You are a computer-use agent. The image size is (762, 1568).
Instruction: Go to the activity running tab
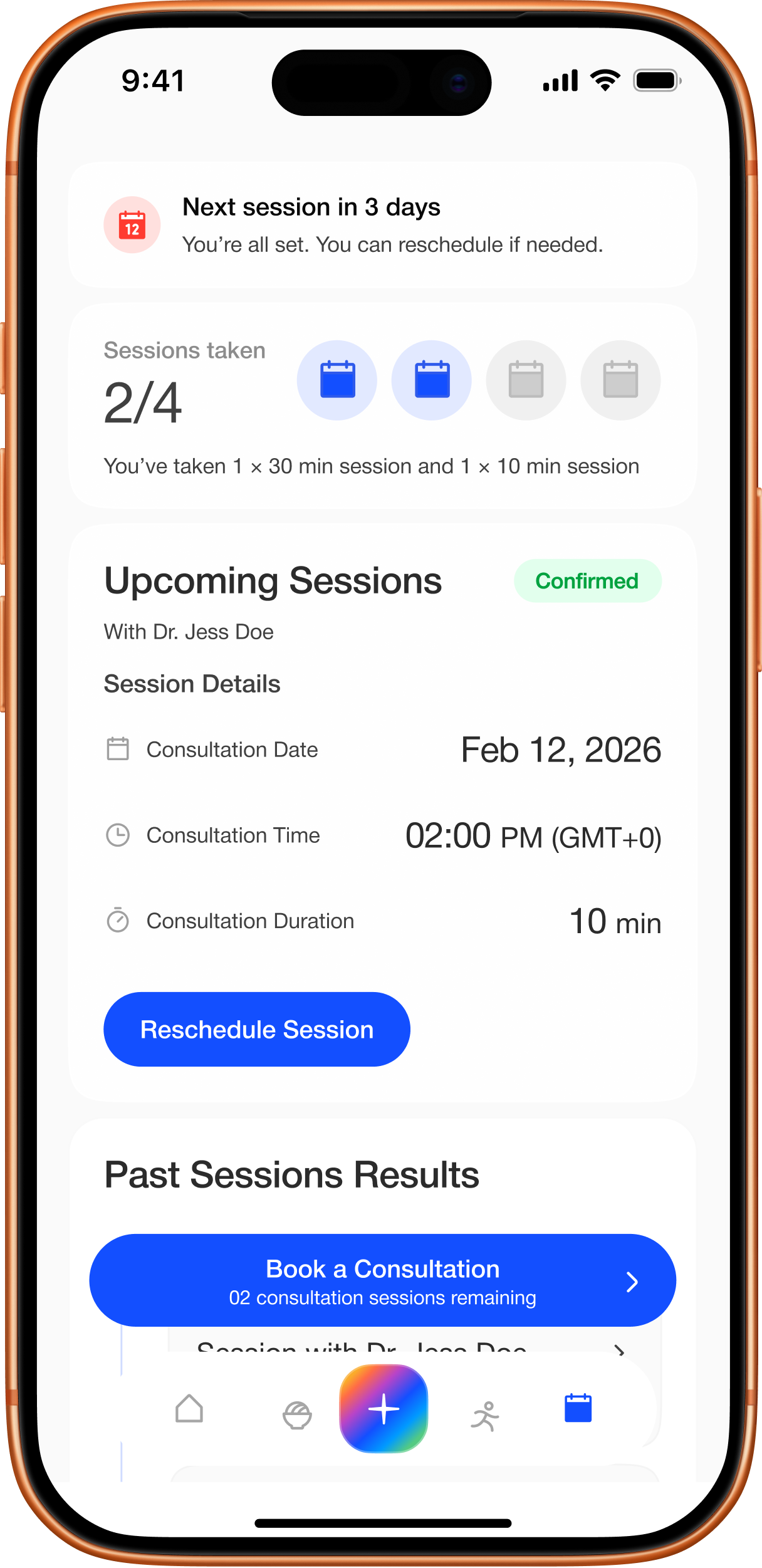tap(485, 1415)
